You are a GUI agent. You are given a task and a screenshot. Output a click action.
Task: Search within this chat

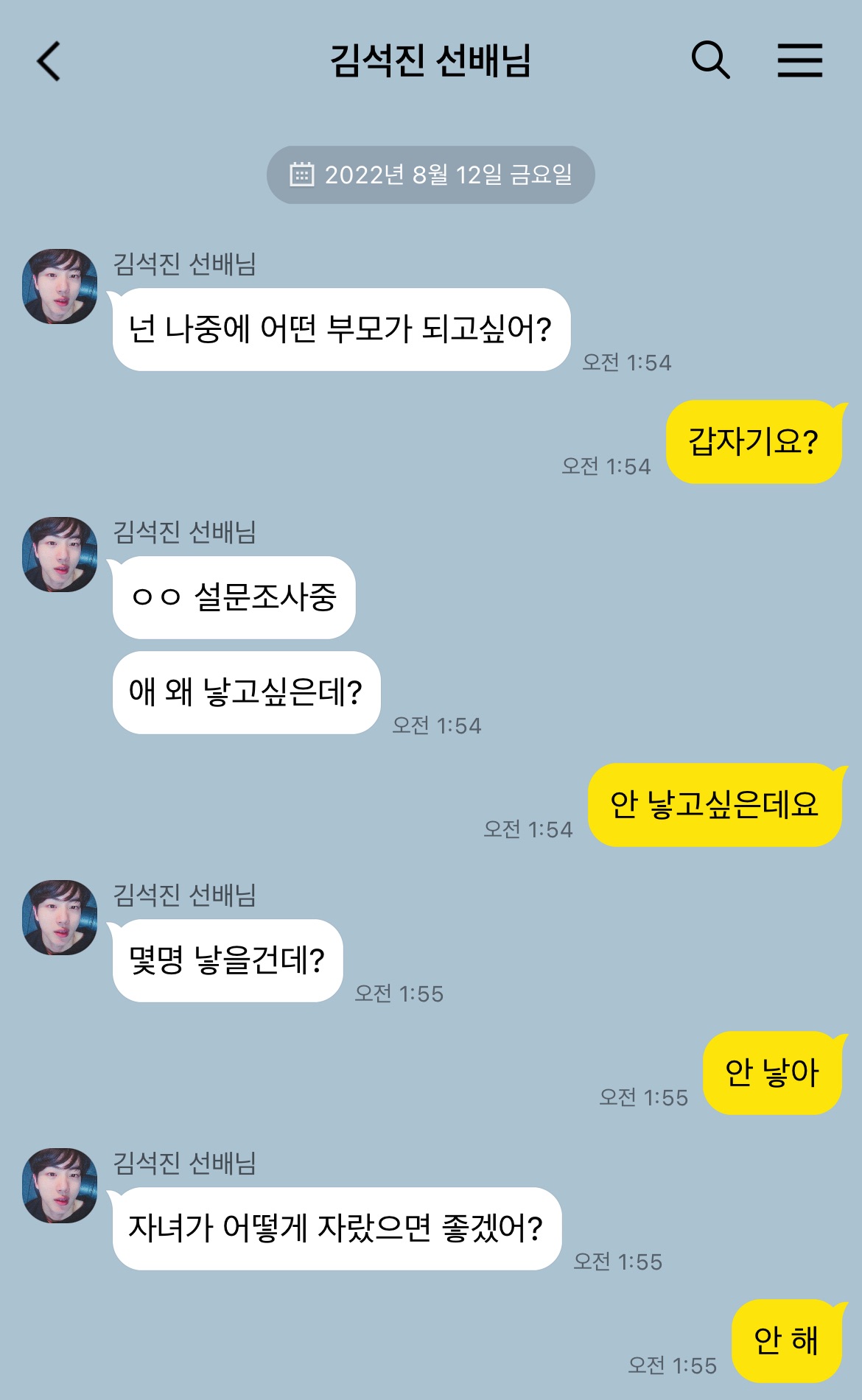pyautogui.click(x=710, y=60)
